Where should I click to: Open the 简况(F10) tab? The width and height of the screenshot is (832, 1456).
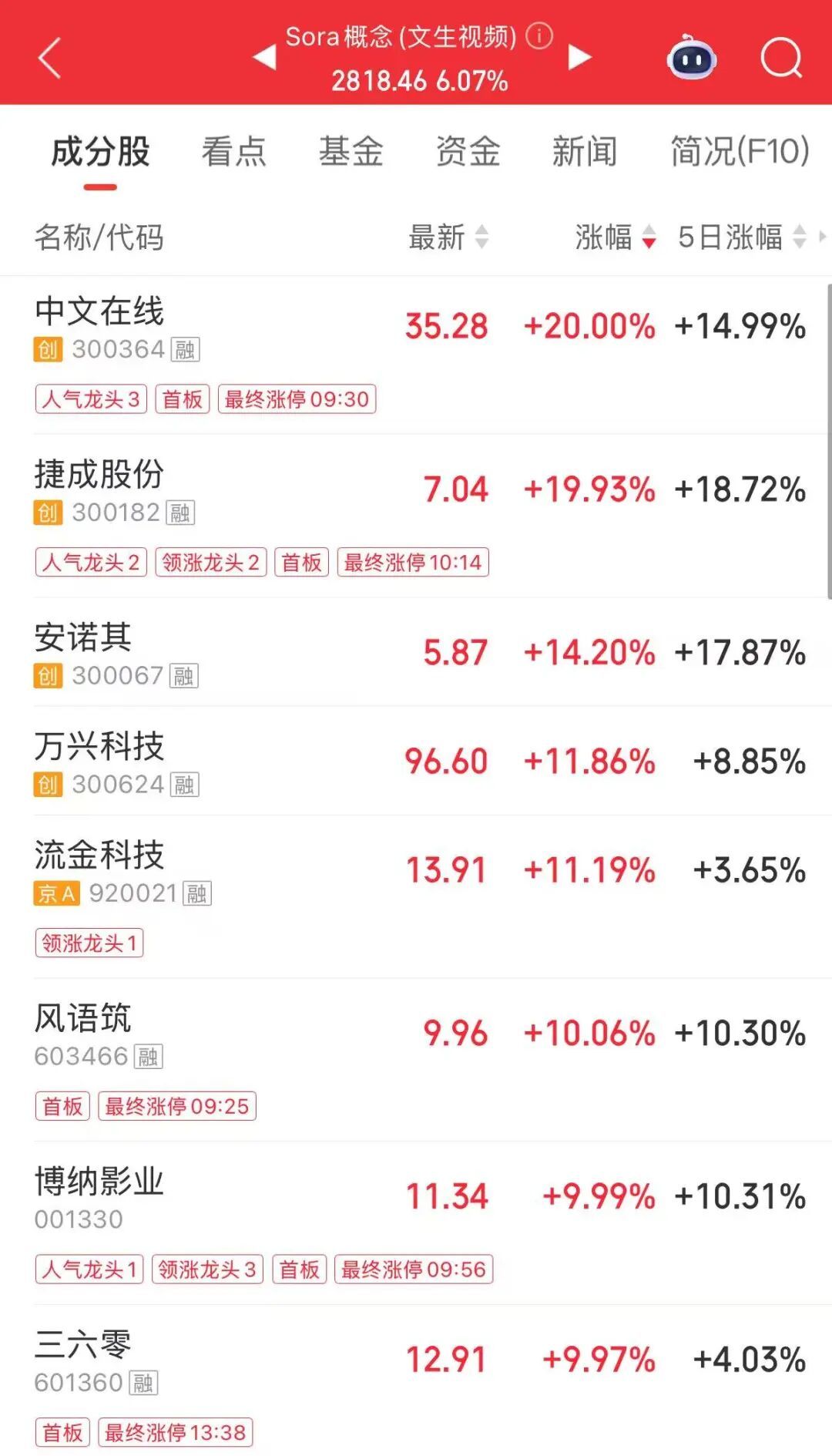tap(740, 151)
